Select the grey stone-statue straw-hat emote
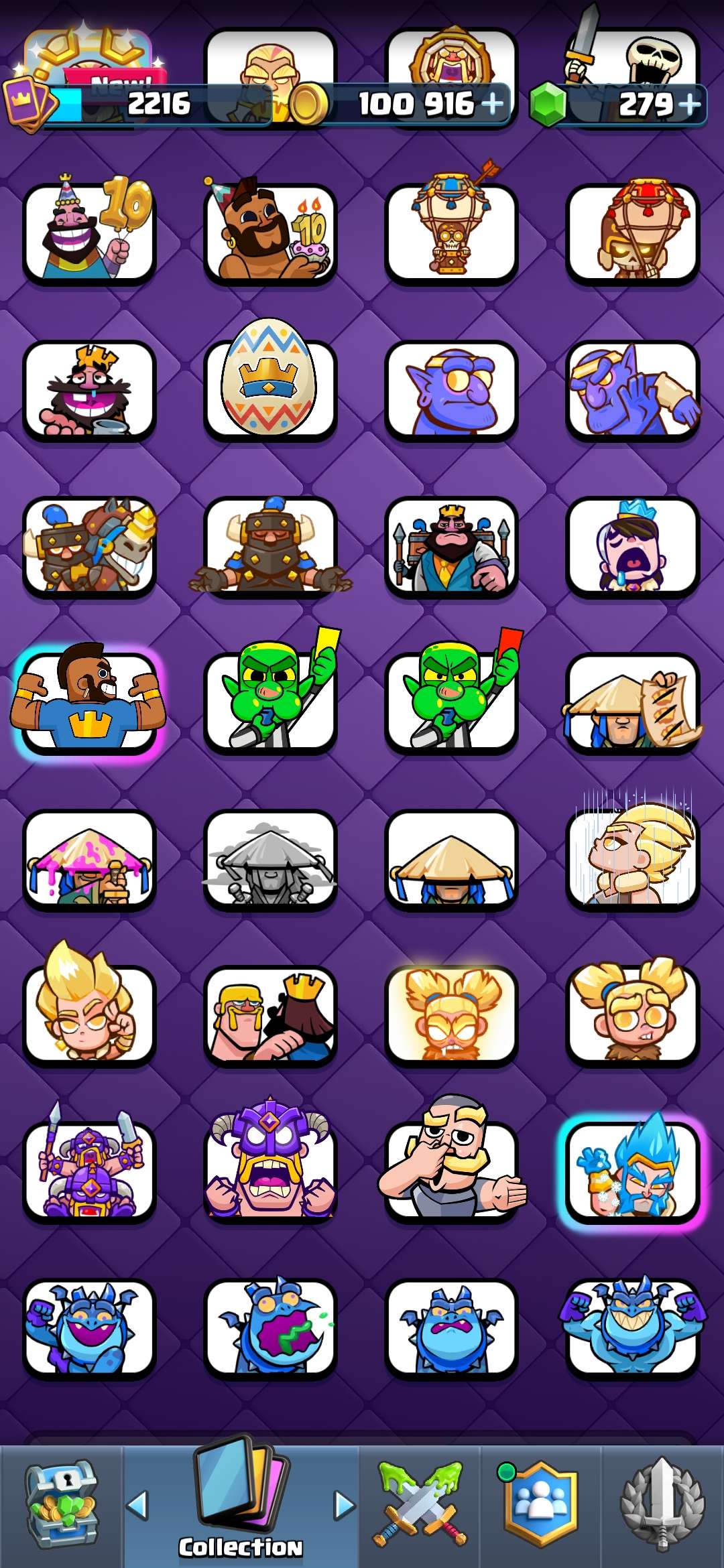Image resolution: width=724 pixels, height=1568 pixels. 270,860
